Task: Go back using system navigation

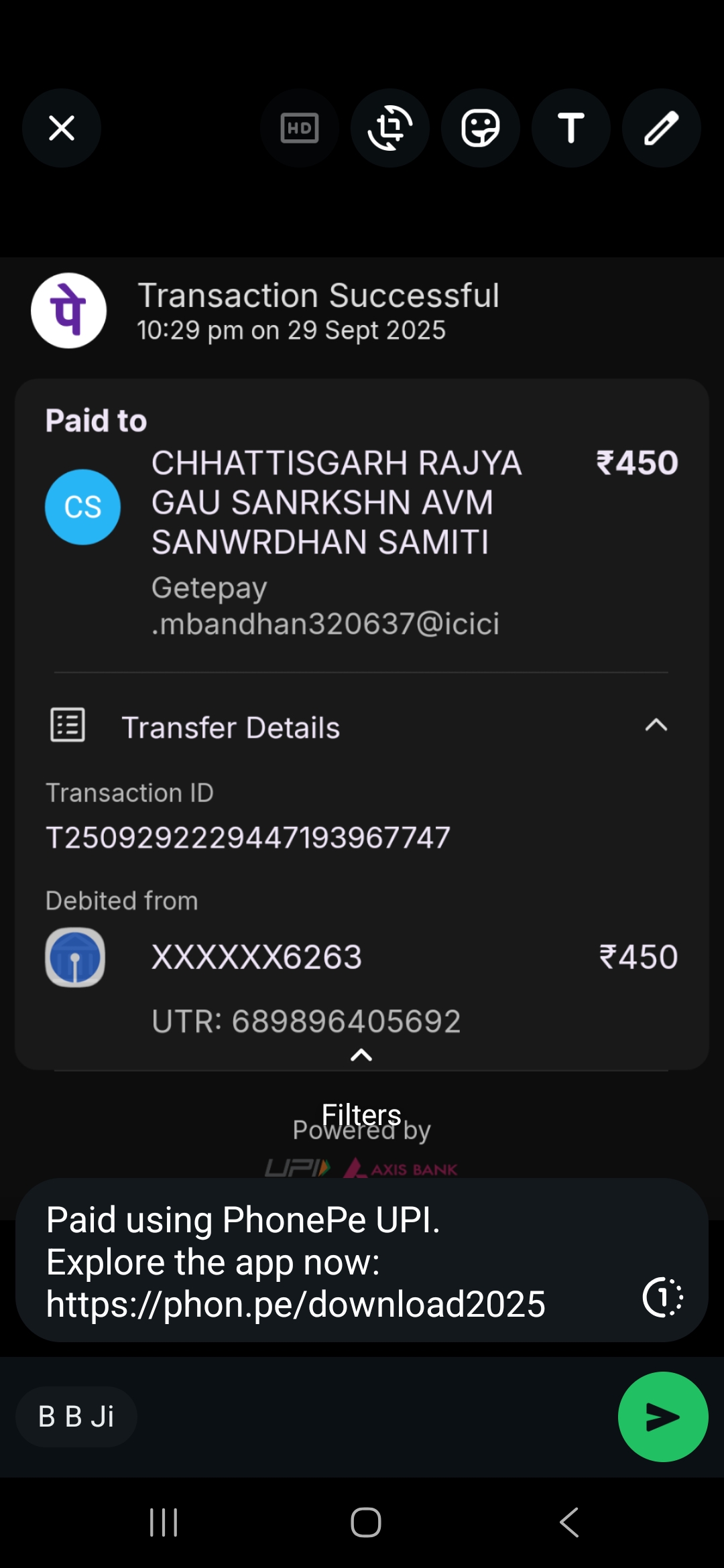Action: tap(568, 1522)
